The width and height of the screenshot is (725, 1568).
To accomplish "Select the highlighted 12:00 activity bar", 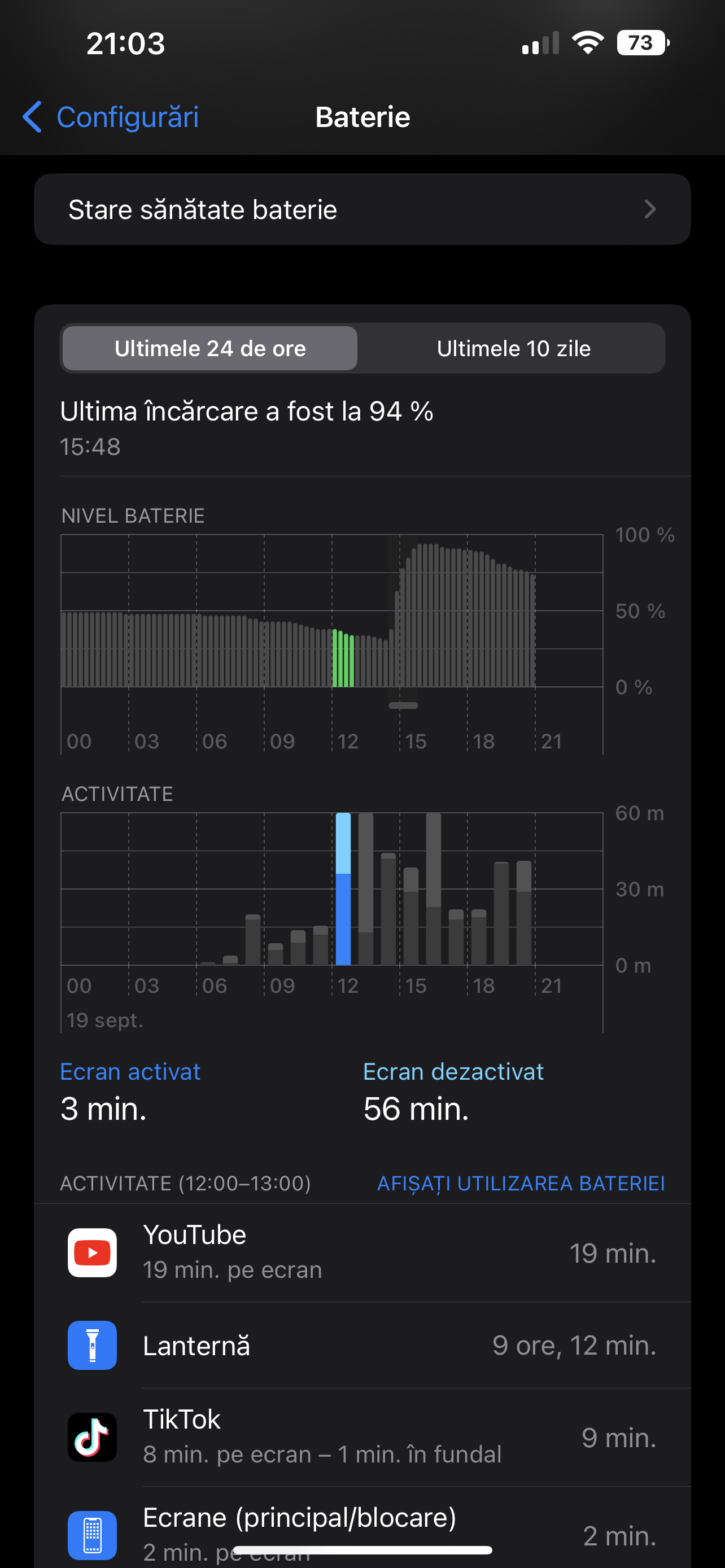I will [343, 888].
